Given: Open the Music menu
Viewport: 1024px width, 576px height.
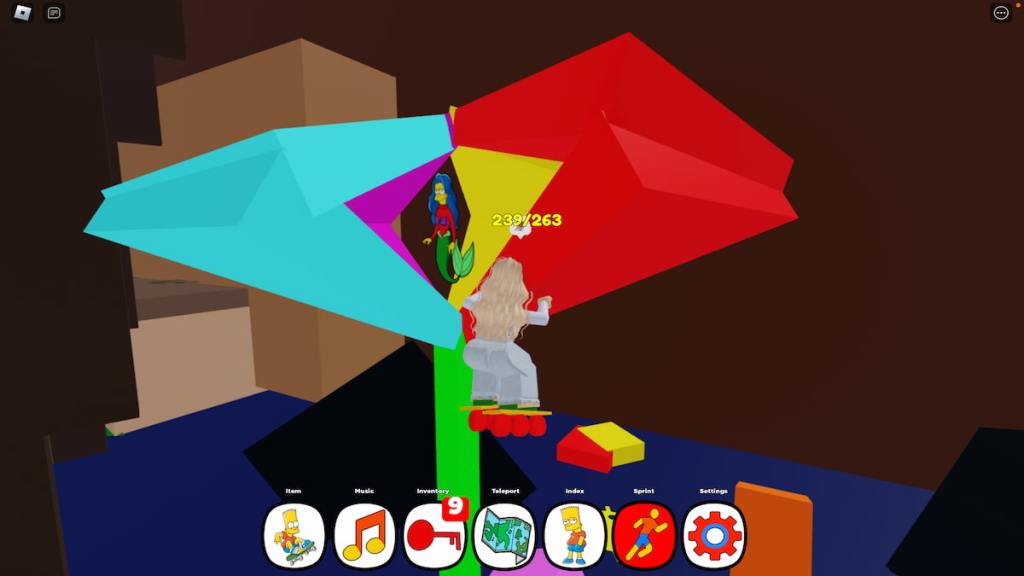Looking at the screenshot, I should pyautogui.click(x=364, y=536).
